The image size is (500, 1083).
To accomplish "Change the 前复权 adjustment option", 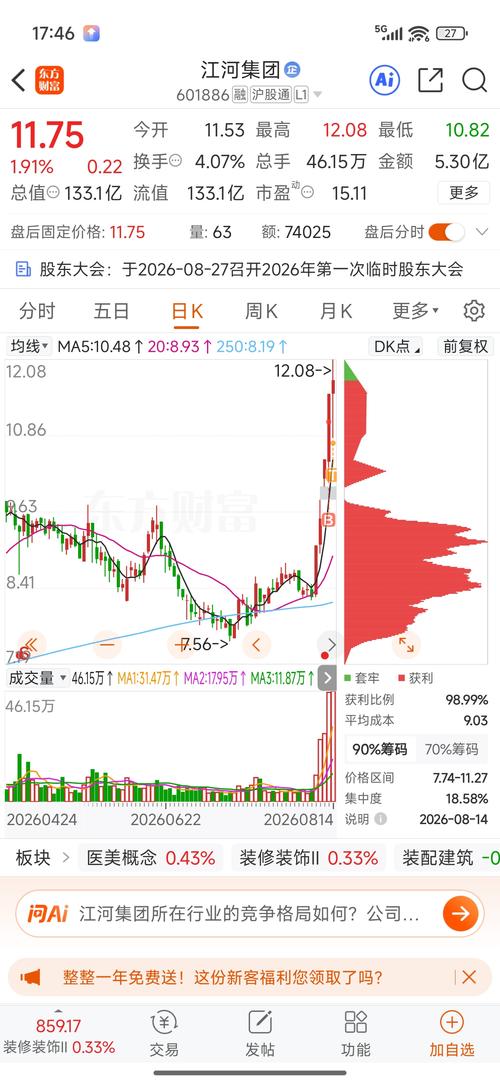I will [465, 346].
